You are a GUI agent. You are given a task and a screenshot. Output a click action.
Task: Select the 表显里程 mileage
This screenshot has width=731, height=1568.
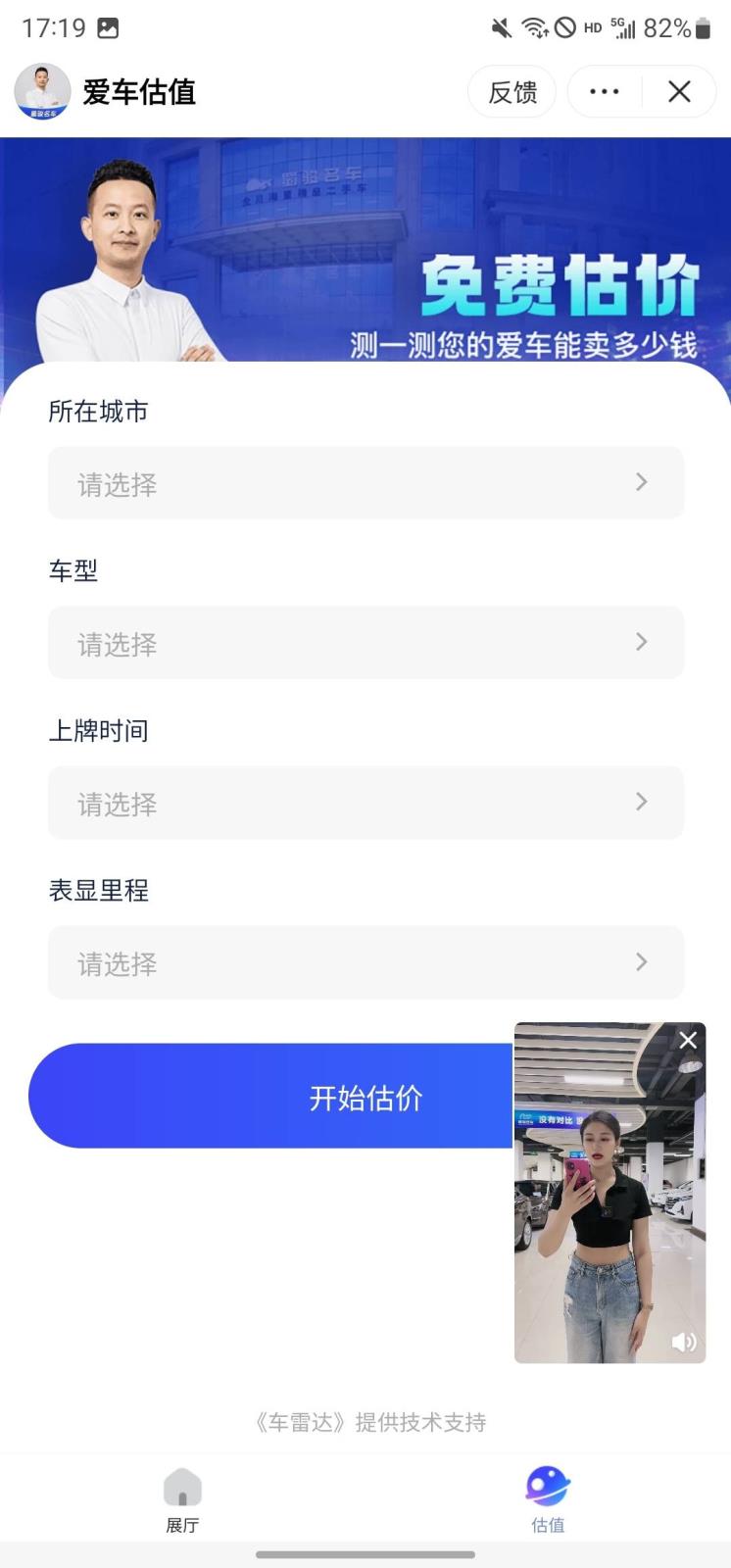[x=365, y=962]
